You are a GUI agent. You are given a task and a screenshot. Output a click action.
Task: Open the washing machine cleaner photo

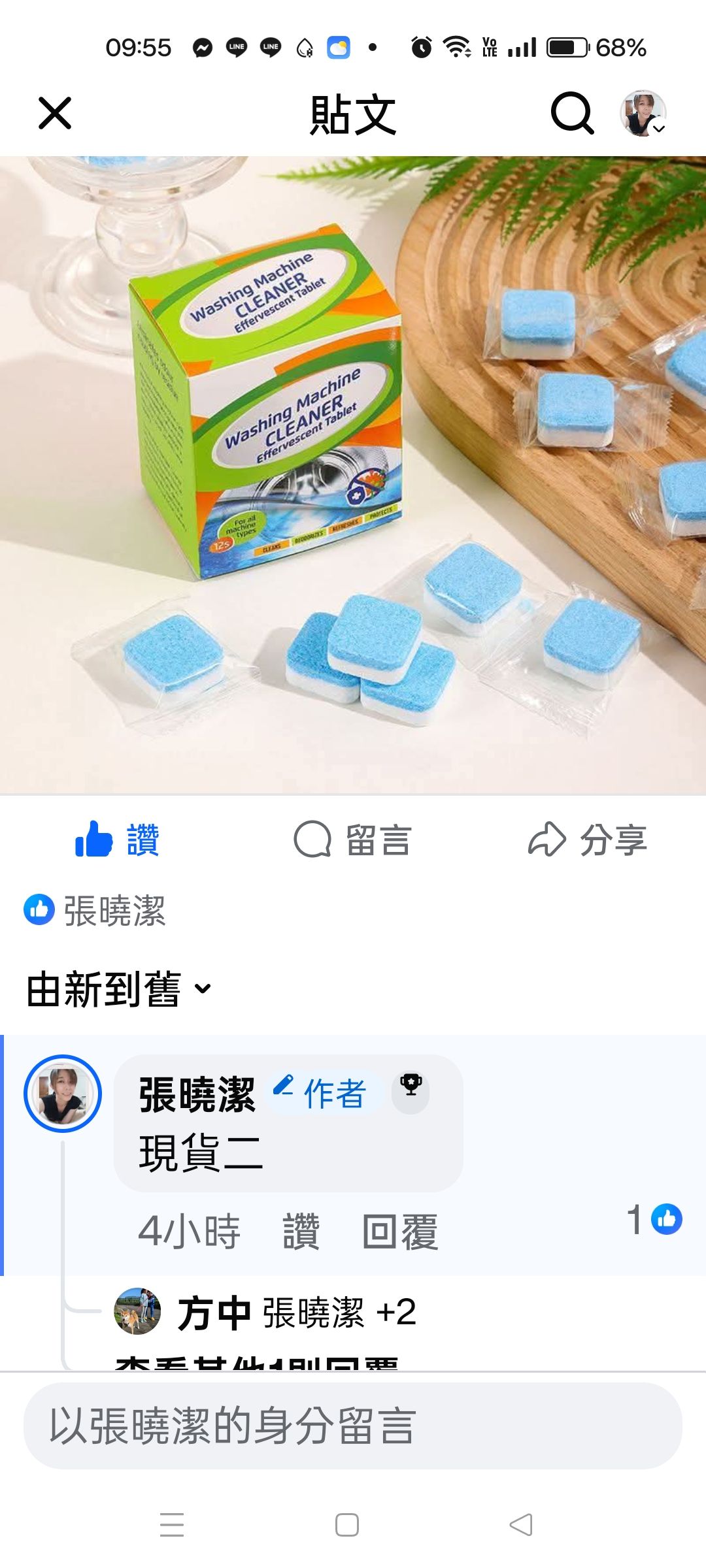coord(353,474)
